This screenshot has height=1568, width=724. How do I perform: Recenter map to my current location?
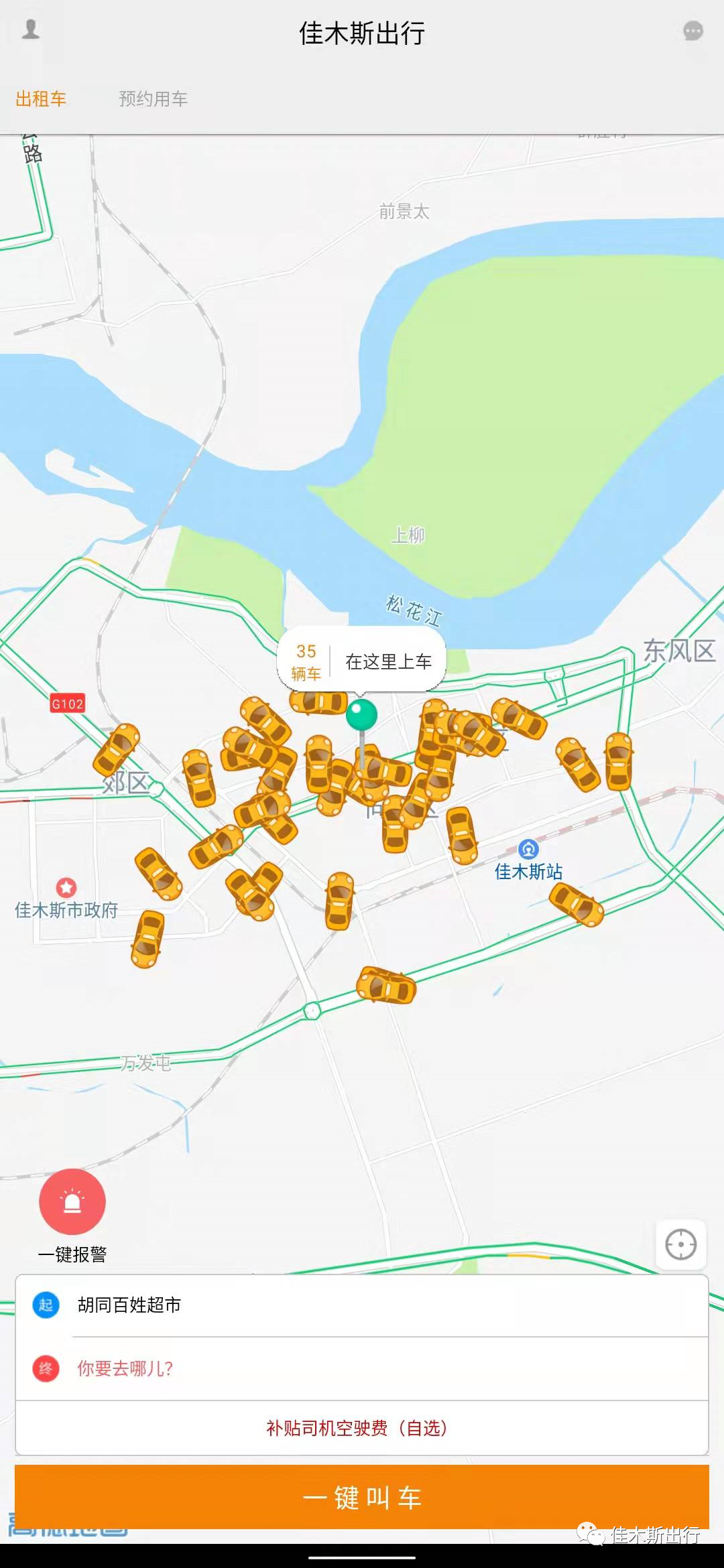point(680,1245)
